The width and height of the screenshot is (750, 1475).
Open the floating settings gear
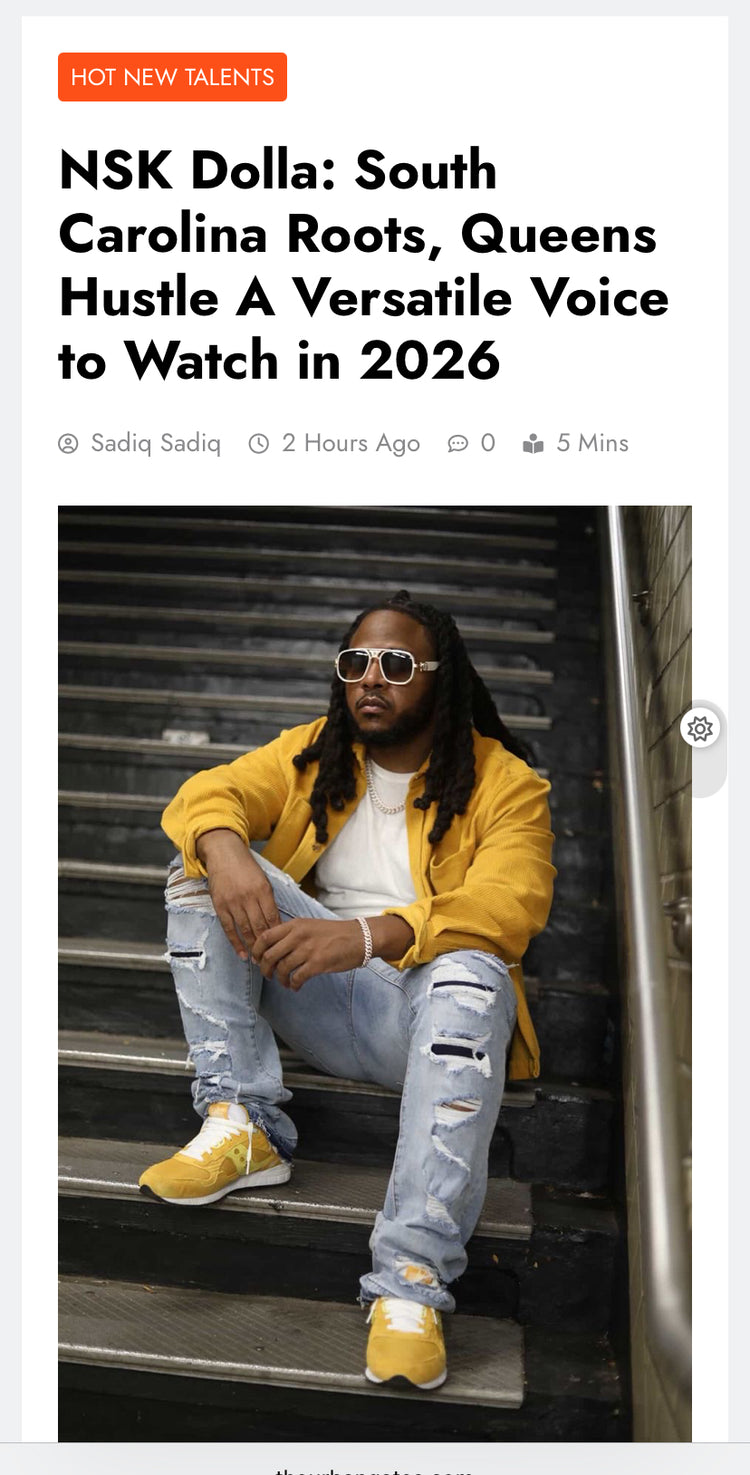pyautogui.click(x=700, y=729)
